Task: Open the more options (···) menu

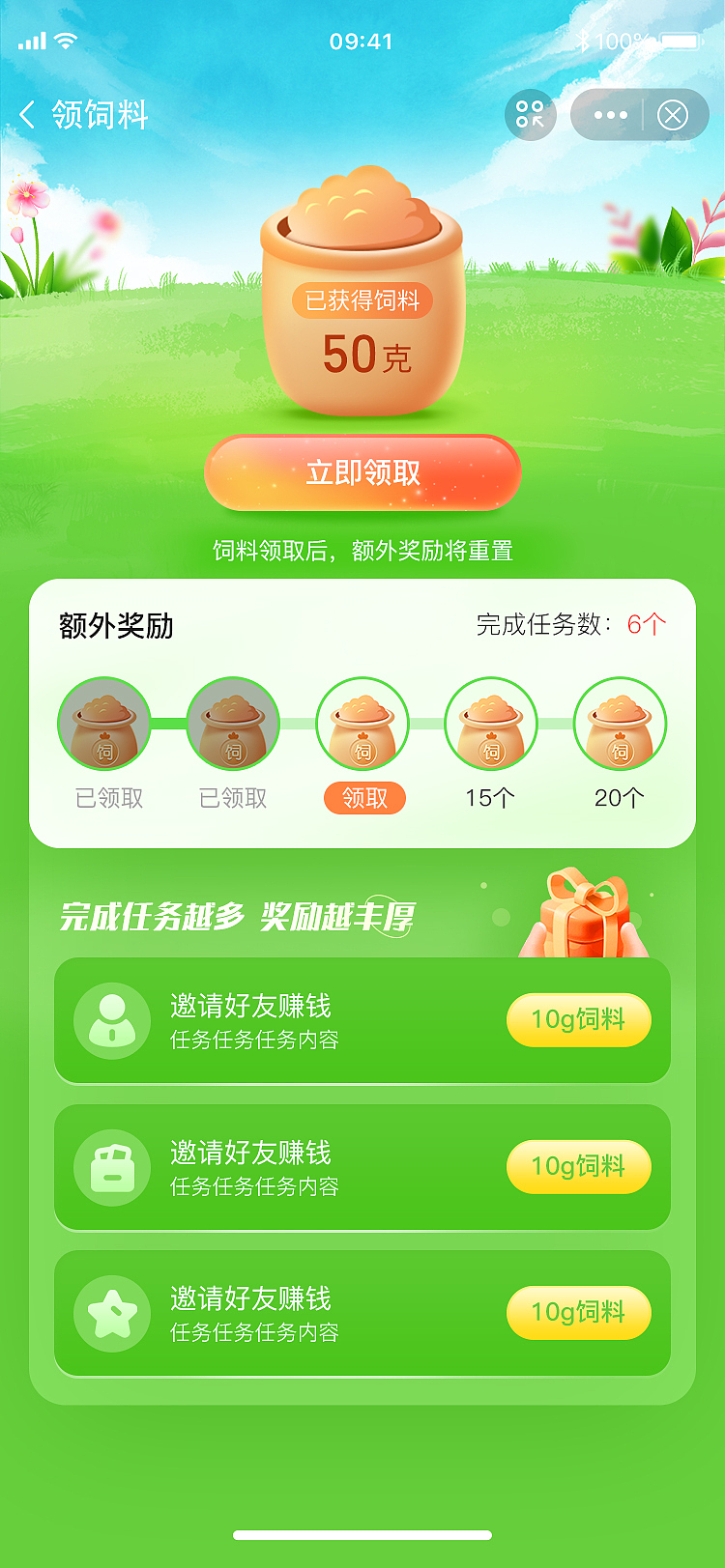Action: pos(610,114)
